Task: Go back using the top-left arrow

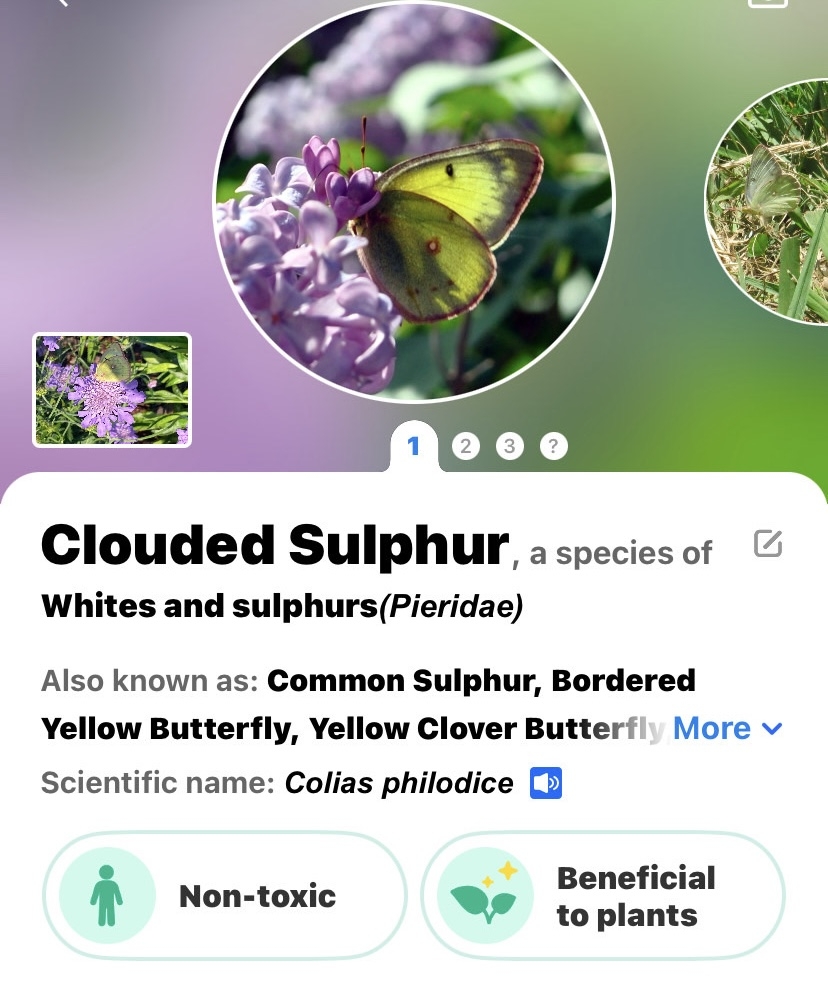Action: click(62, 4)
